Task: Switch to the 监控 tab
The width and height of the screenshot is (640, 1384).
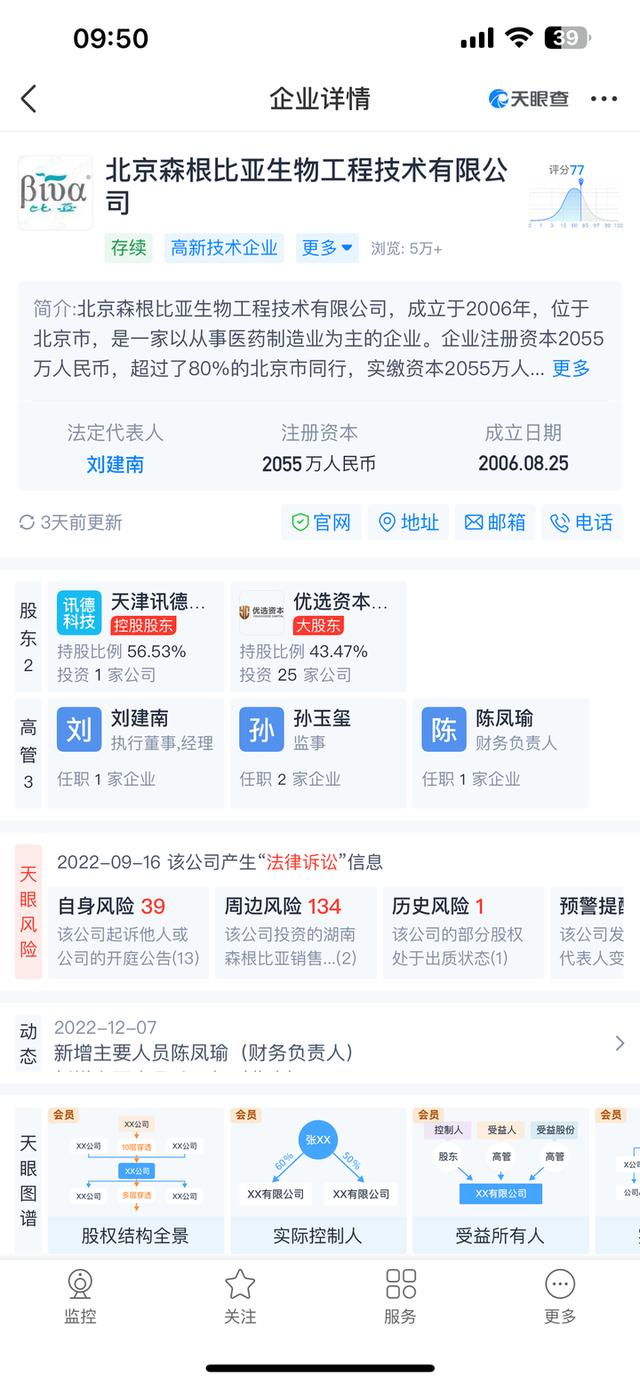Action: point(80,1297)
